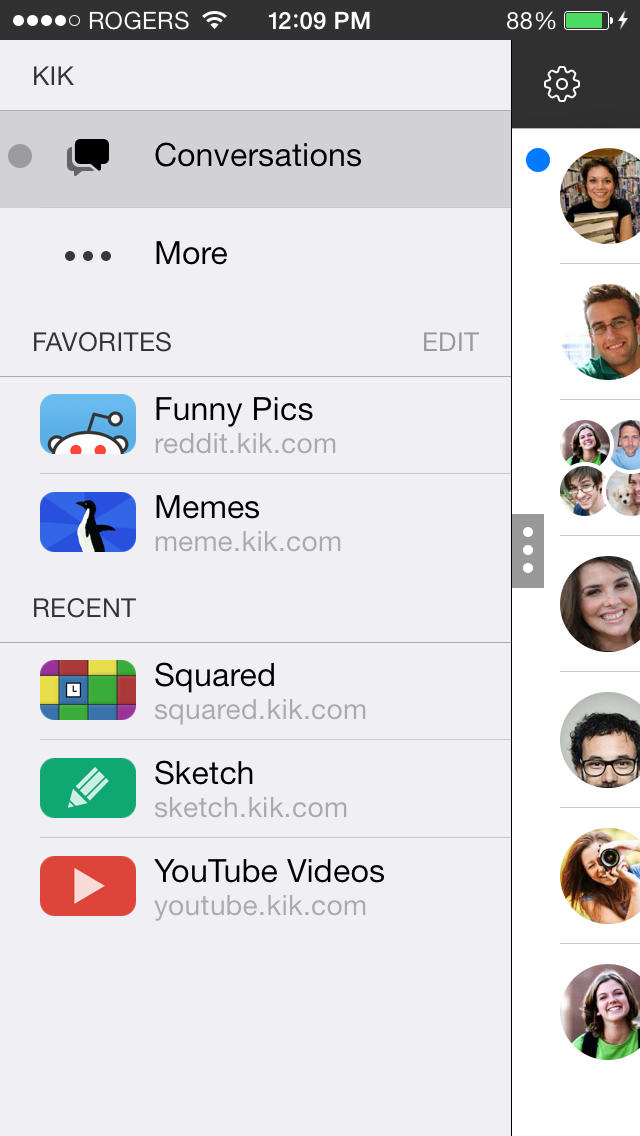This screenshot has width=640, height=1136.
Task: Open the group chat with four avatars
Action: point(602,467)
